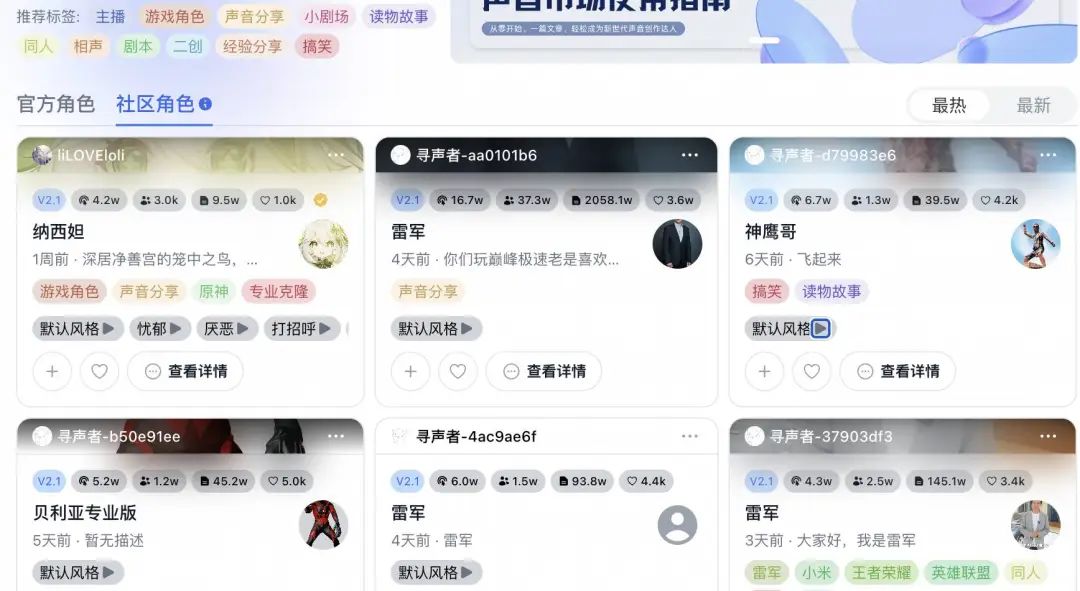1080x591 pixels.
Task: Play 忧郁 style of 纳西妲
Action: [160, 328]
